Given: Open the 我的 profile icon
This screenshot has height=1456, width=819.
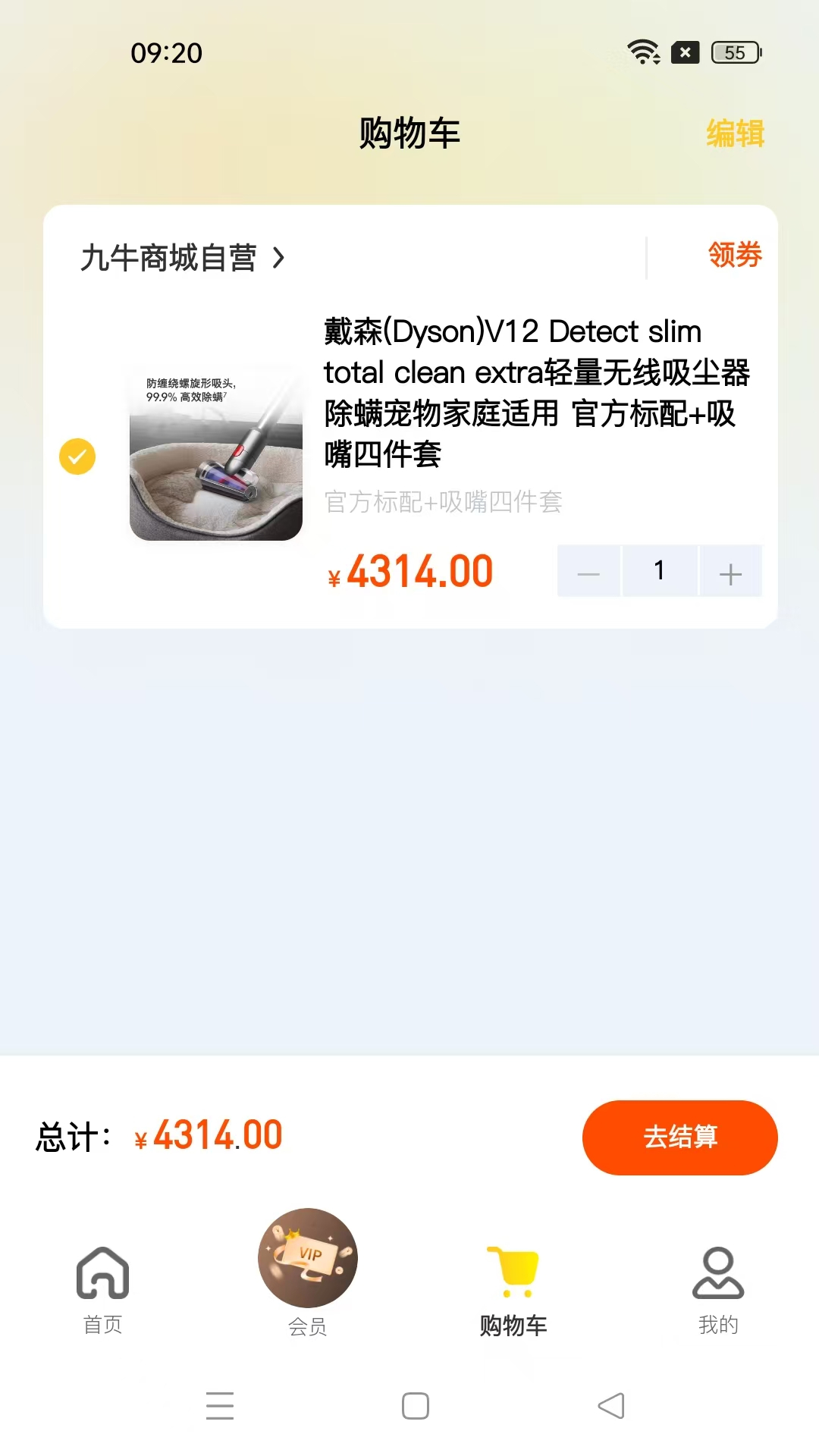Looking at the screenshot, I should pyautogui.click(x=717, y=1272).
